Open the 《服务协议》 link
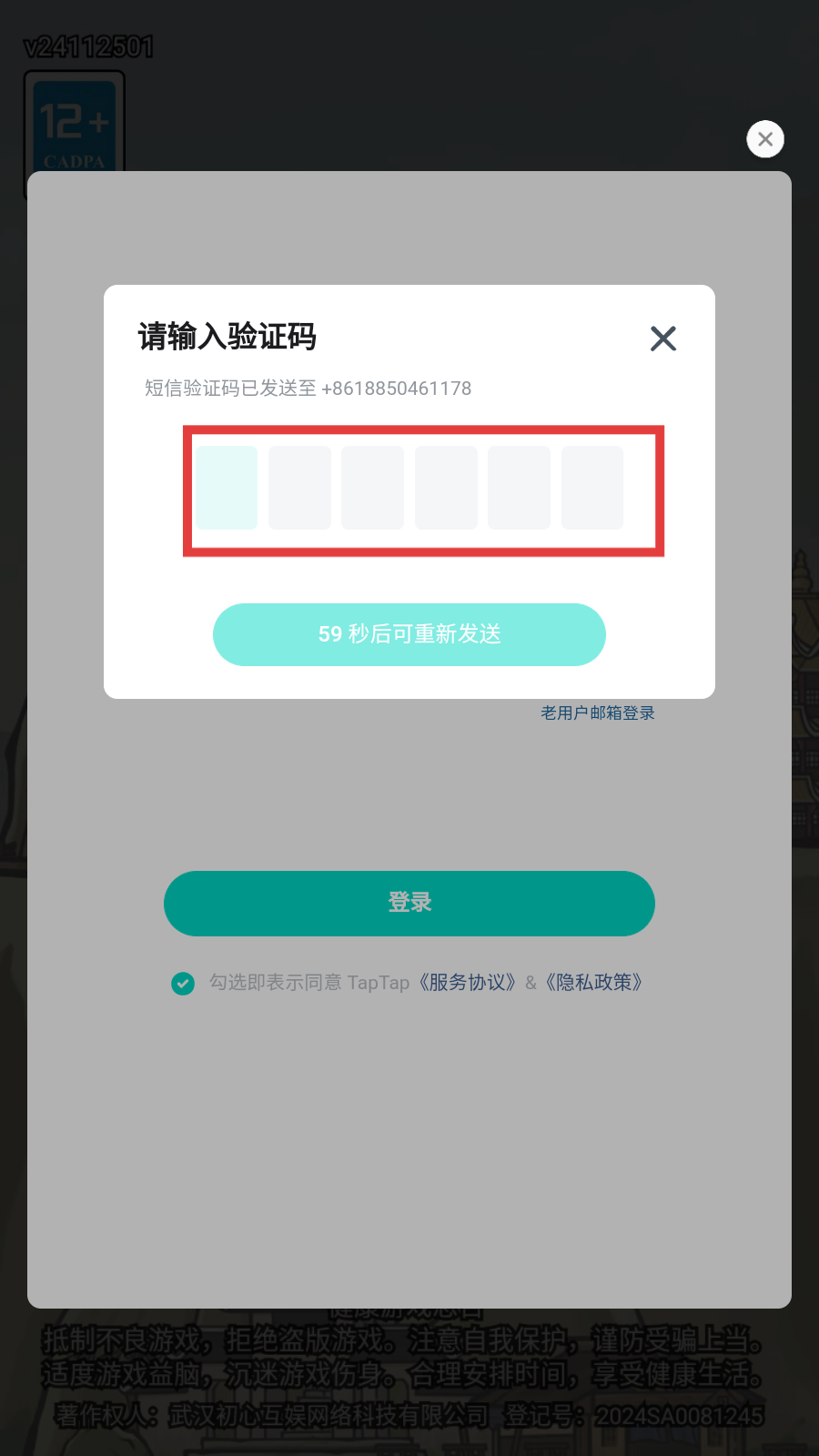This screenshot has width=819, height=1456. click(x=468, y=983)
